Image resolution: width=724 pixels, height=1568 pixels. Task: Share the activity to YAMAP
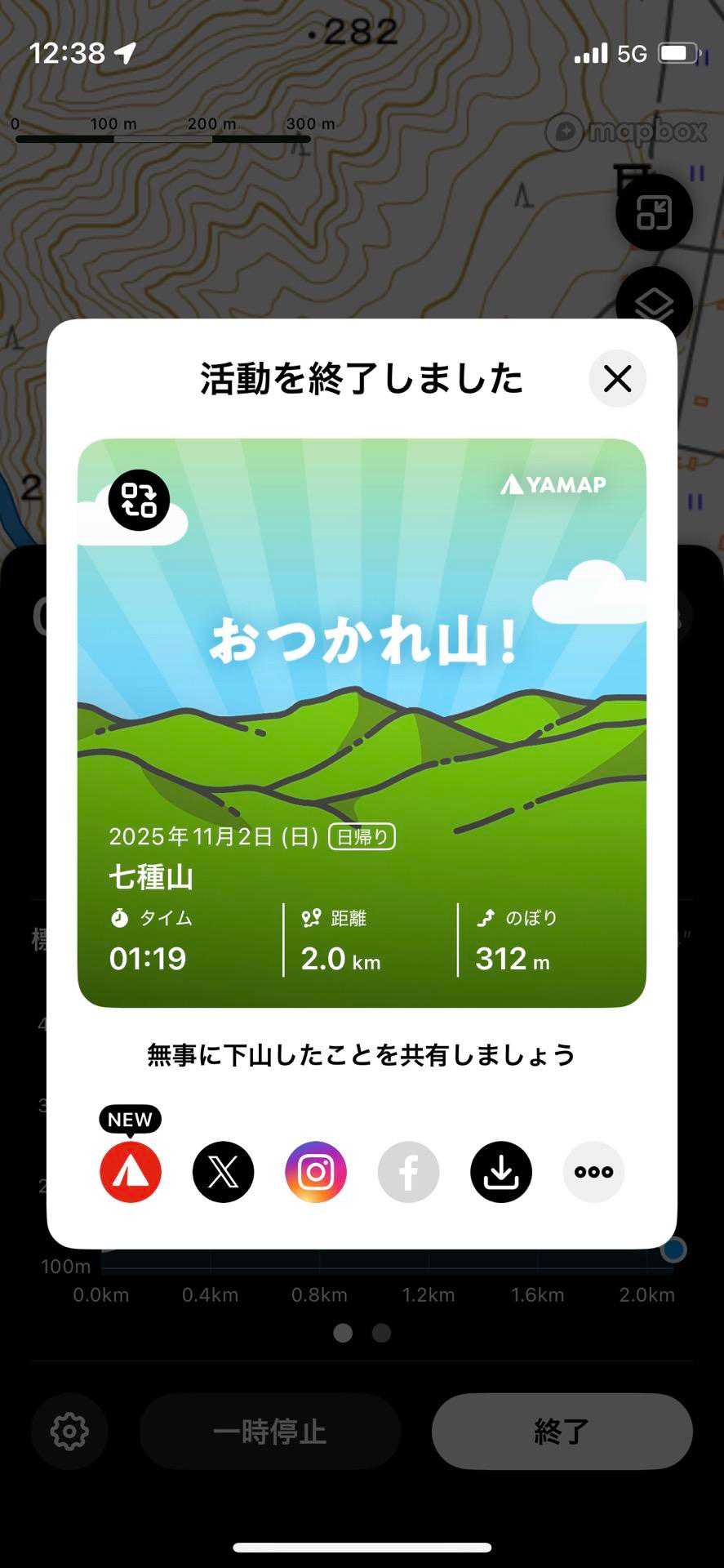click(131, 1172)
